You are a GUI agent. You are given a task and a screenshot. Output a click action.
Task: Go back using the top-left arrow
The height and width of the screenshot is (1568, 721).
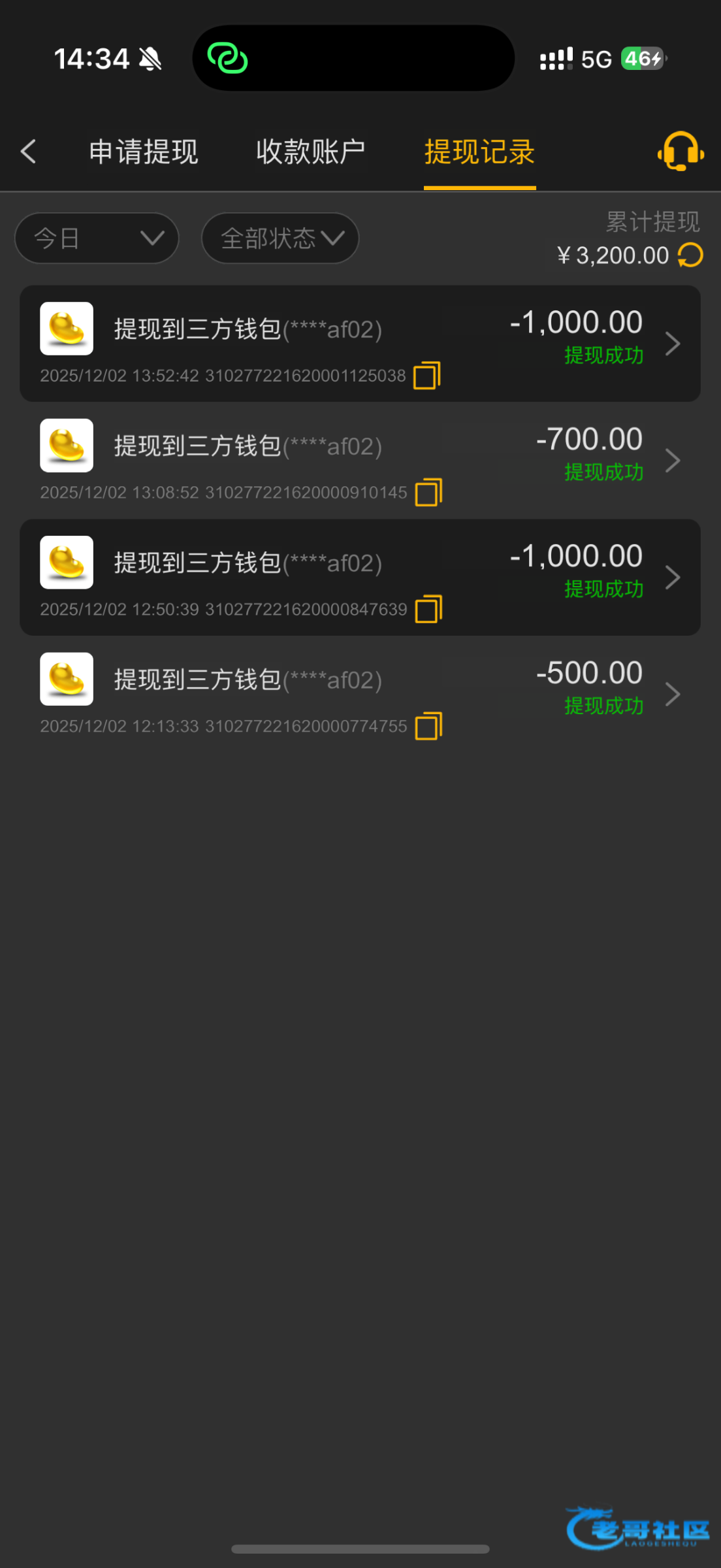tap(29, 152)
